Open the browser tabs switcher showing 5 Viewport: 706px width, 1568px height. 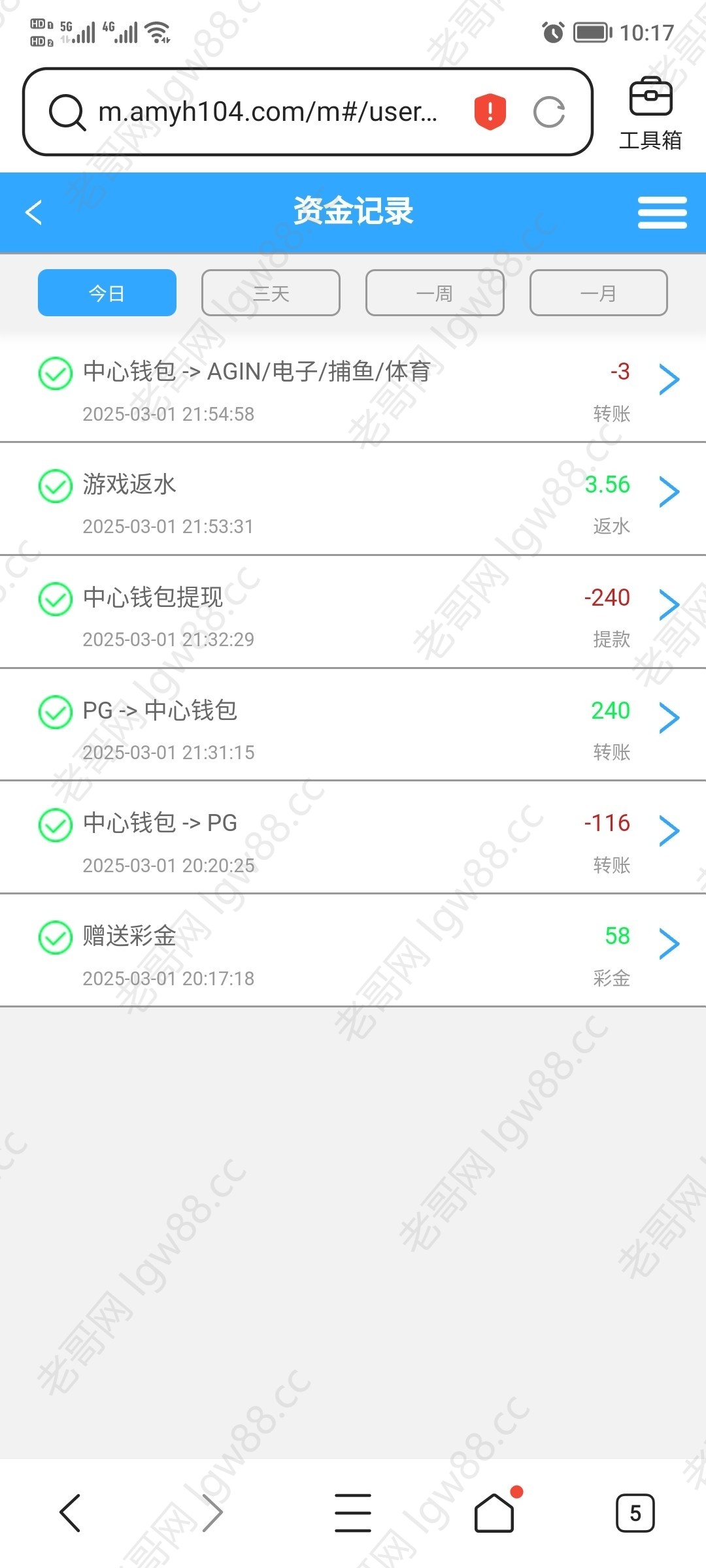[635, 1512]
